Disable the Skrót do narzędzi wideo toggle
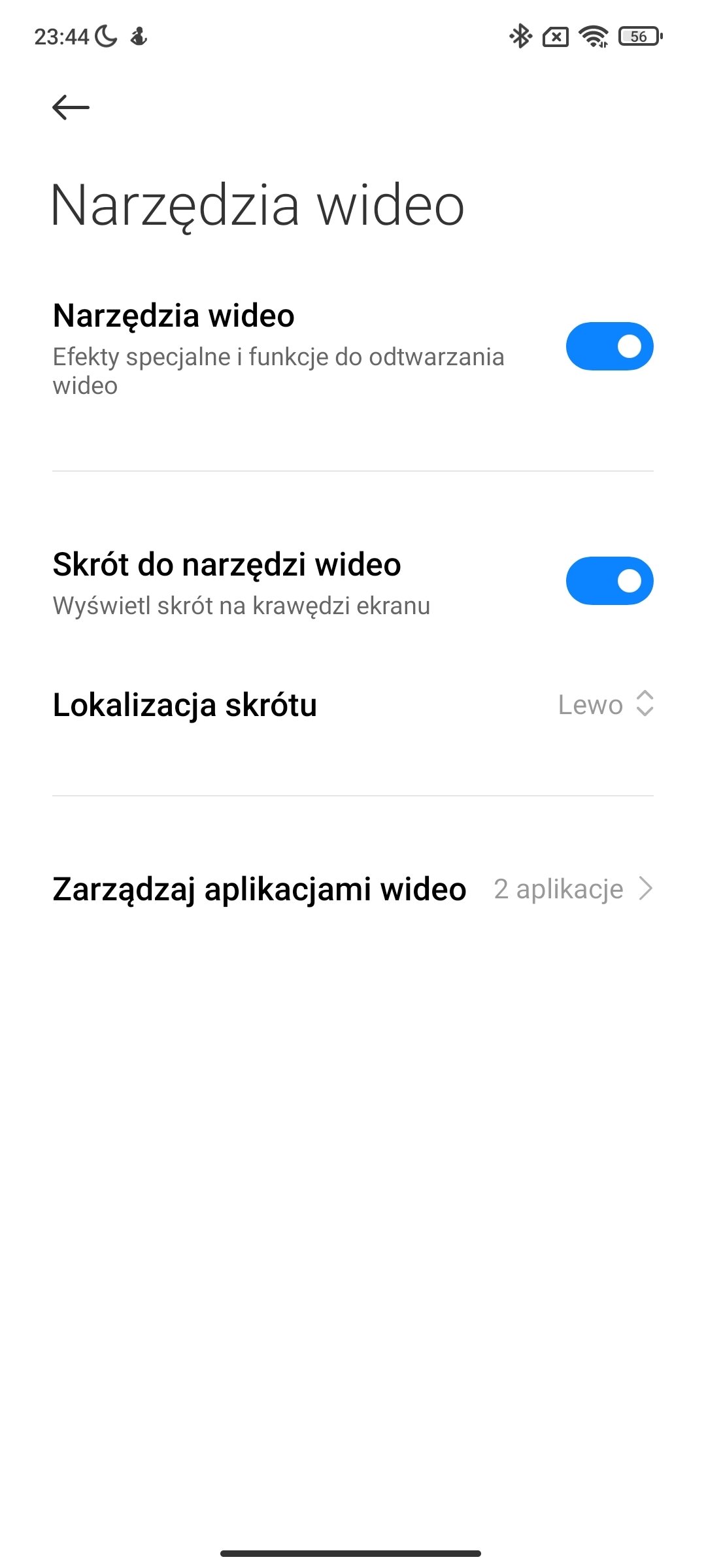Image resolution: width=706 pixels, height=1568 pixels. pos(609,581)
